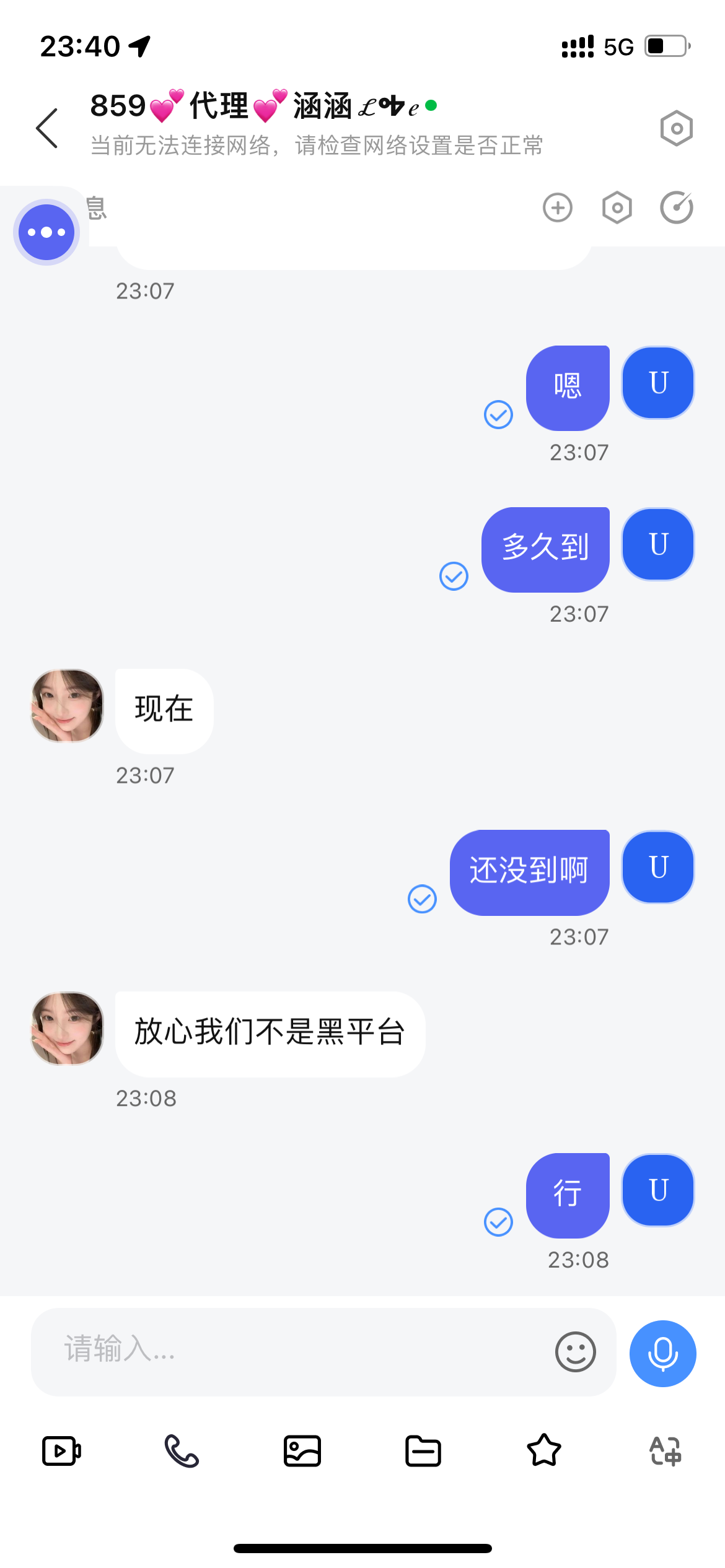The width and height of the screenshot is (725, 1568).
Task: Tap the hexagon icon in floating toolbar
Action: (617, 207)
